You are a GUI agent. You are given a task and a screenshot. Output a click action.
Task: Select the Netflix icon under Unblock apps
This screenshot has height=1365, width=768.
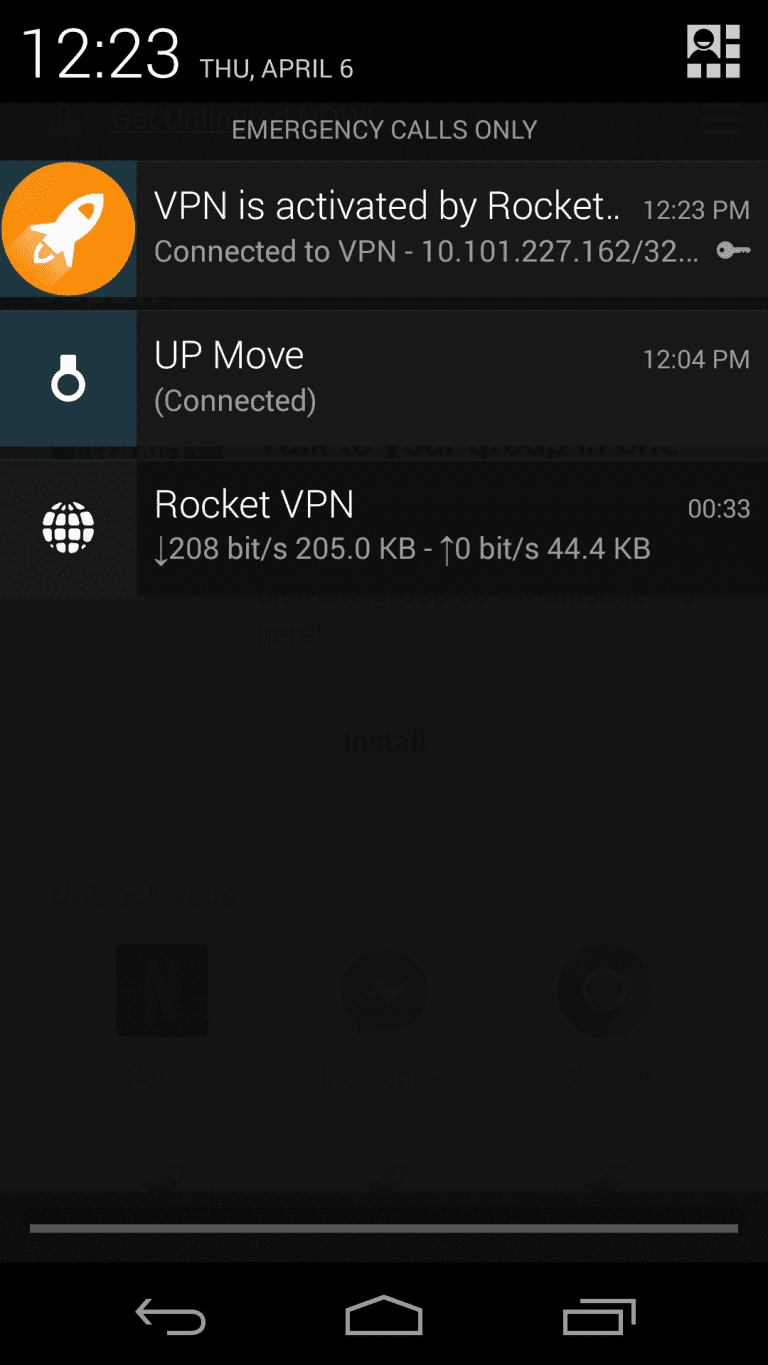click(162, 990)
